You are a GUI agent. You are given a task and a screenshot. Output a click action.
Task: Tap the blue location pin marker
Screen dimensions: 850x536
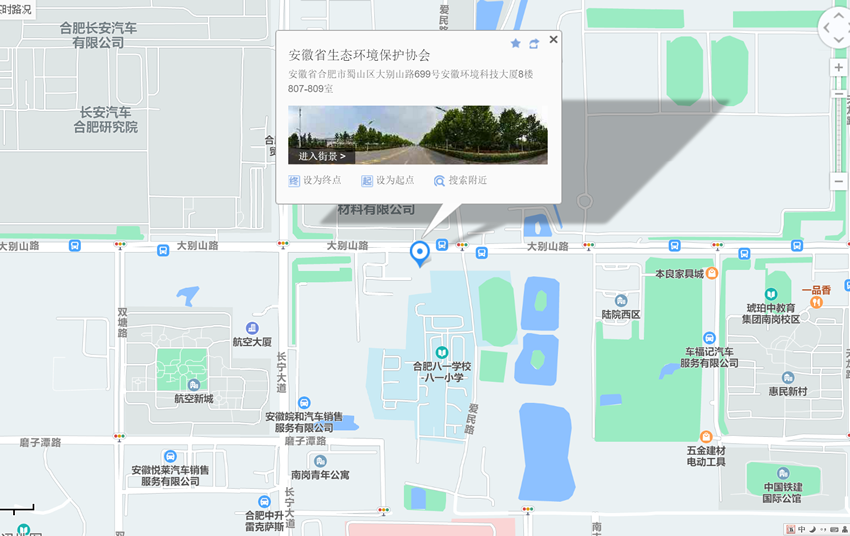pyautogui.click(x=420, y=252)
